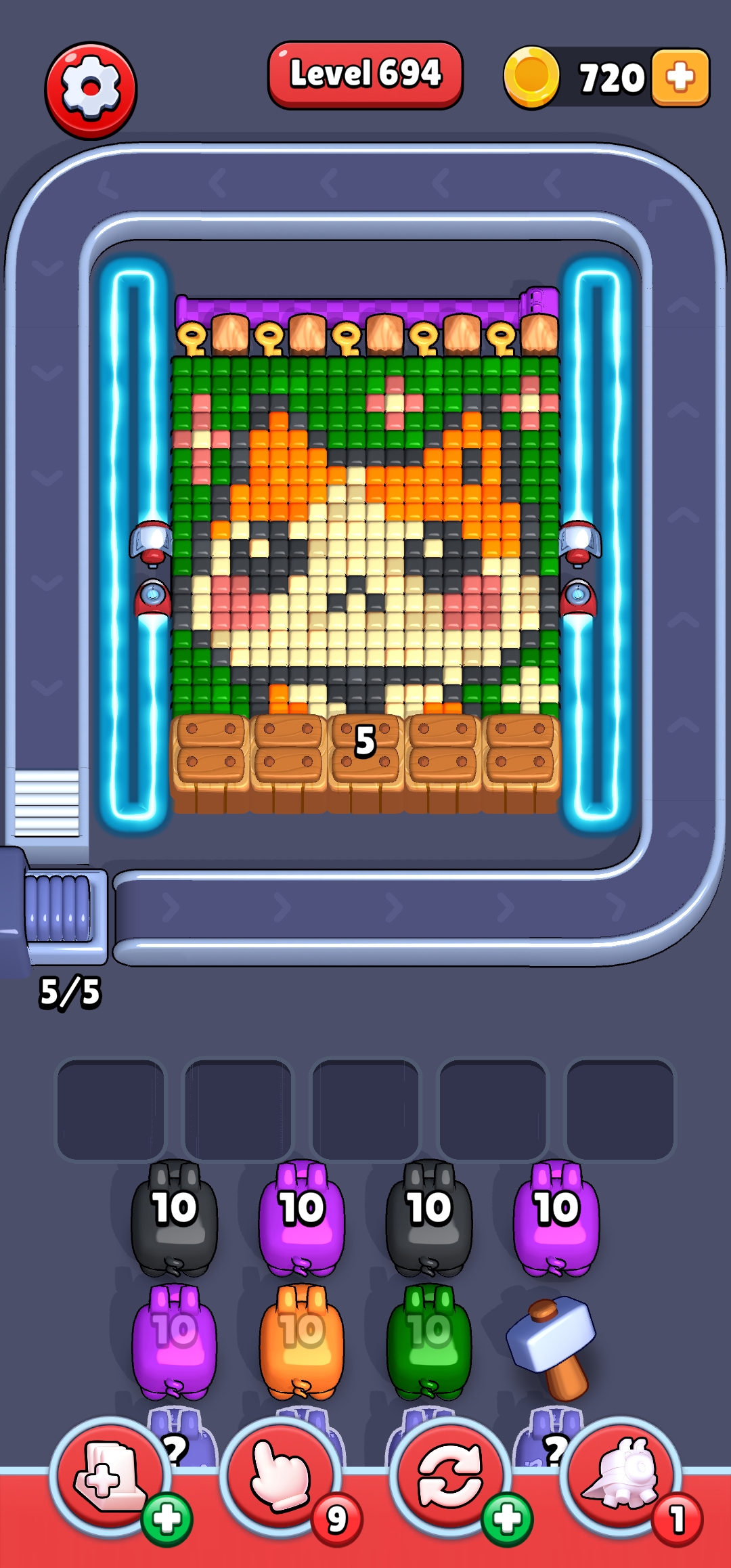
Task: Use the add-slot booster
Action: click(x=110, y=1477)
